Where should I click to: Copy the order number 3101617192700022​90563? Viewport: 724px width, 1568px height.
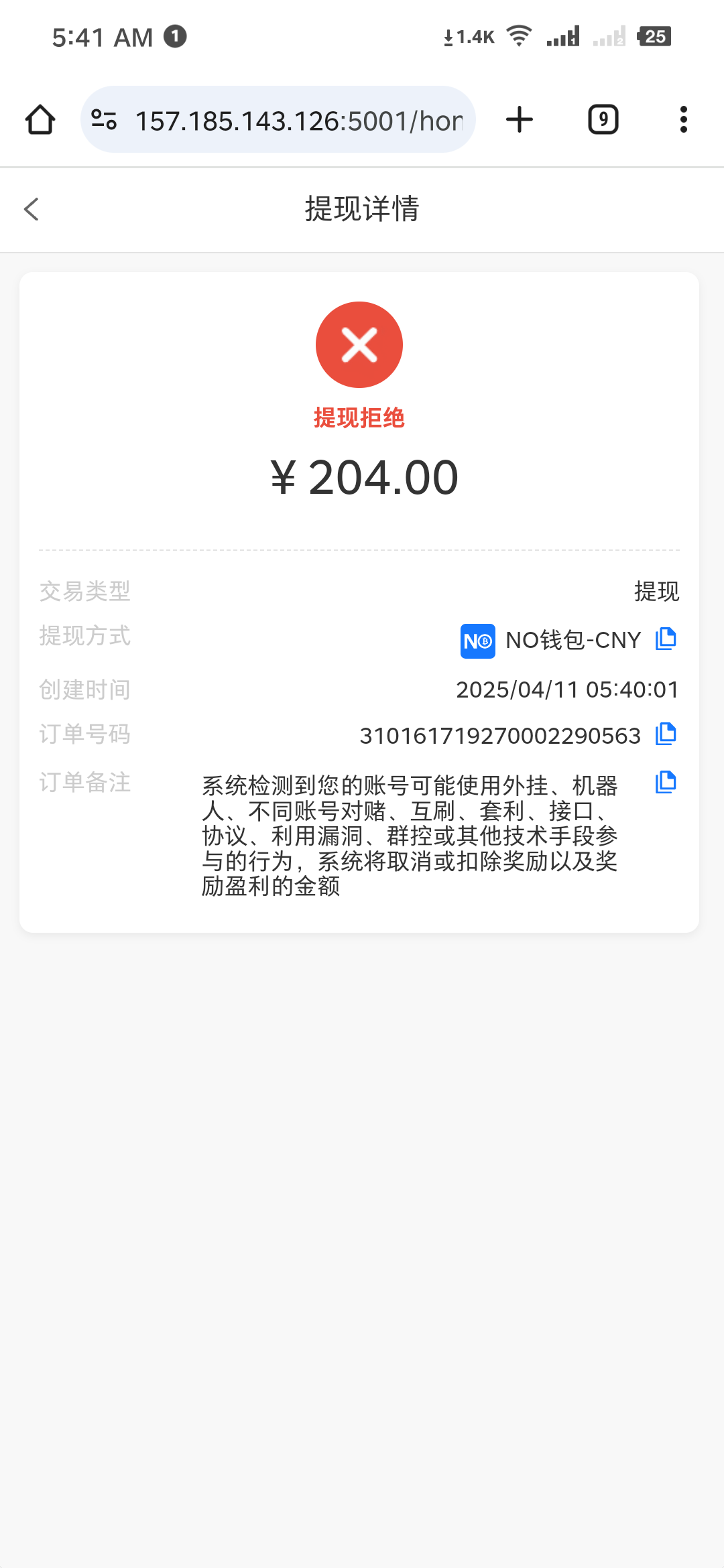(666, 734)
